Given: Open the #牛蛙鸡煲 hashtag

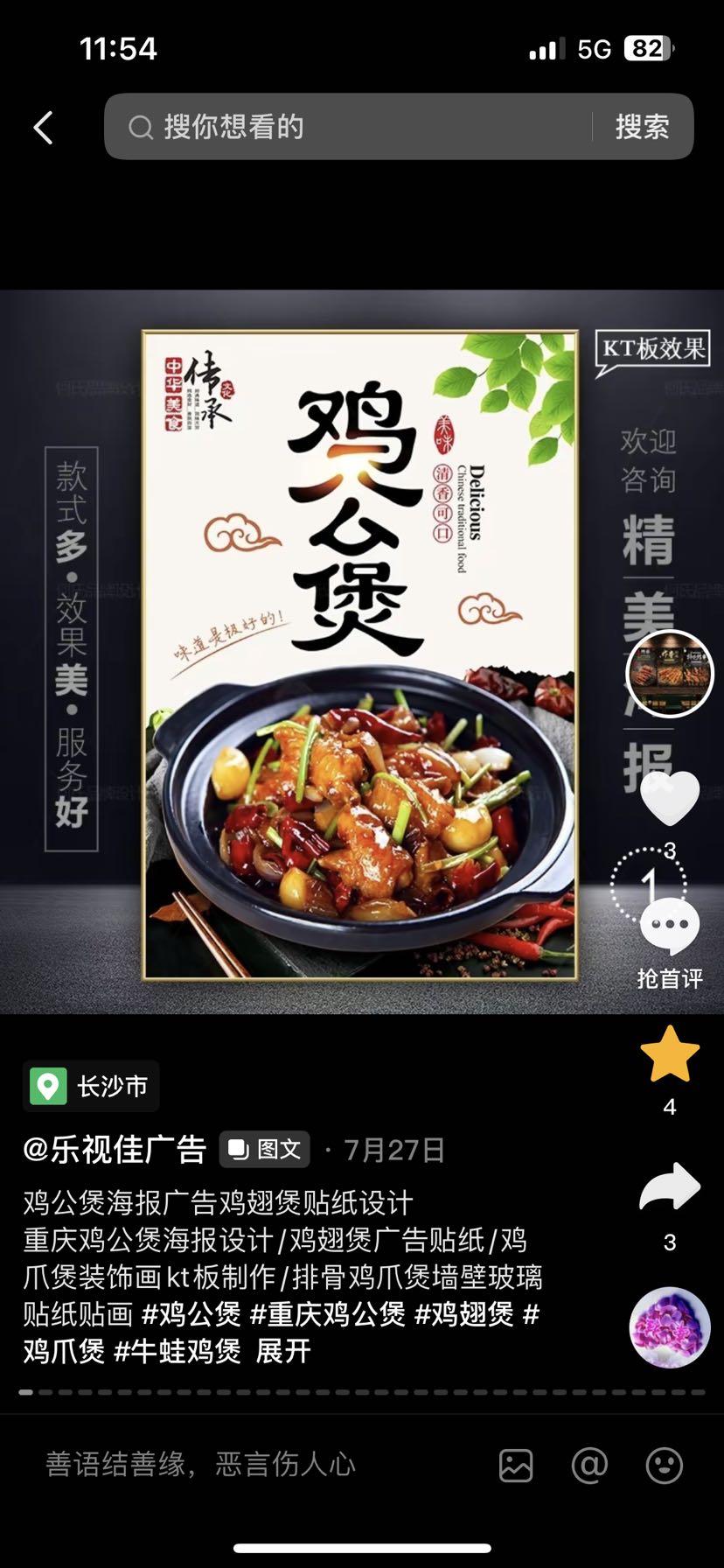Looking at the screenshot, I should (x=178, y=1351).
